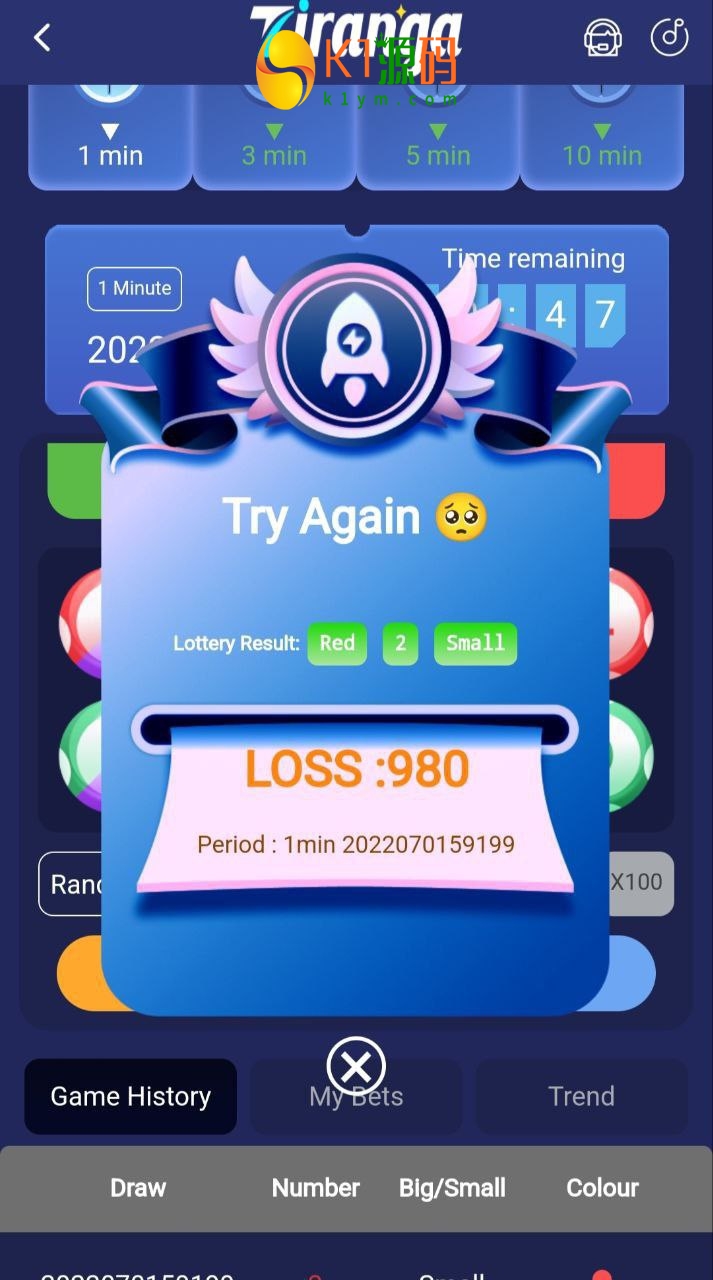Switch to the Trend tab

coord(581,1096)
